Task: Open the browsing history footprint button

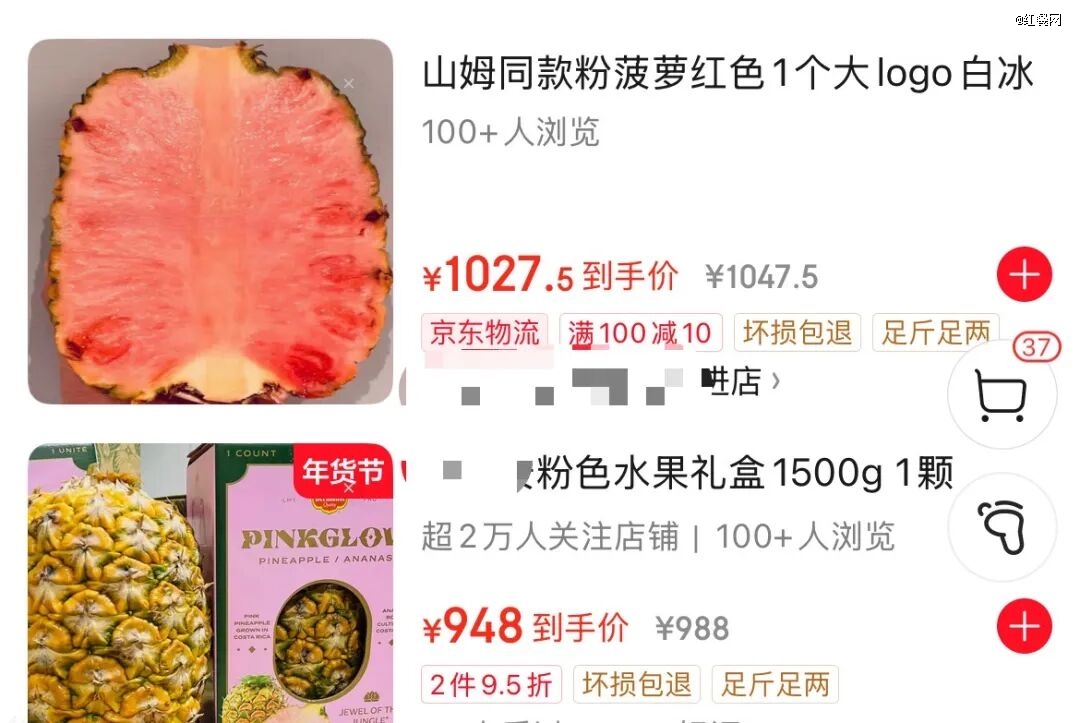Action: 1001,527
